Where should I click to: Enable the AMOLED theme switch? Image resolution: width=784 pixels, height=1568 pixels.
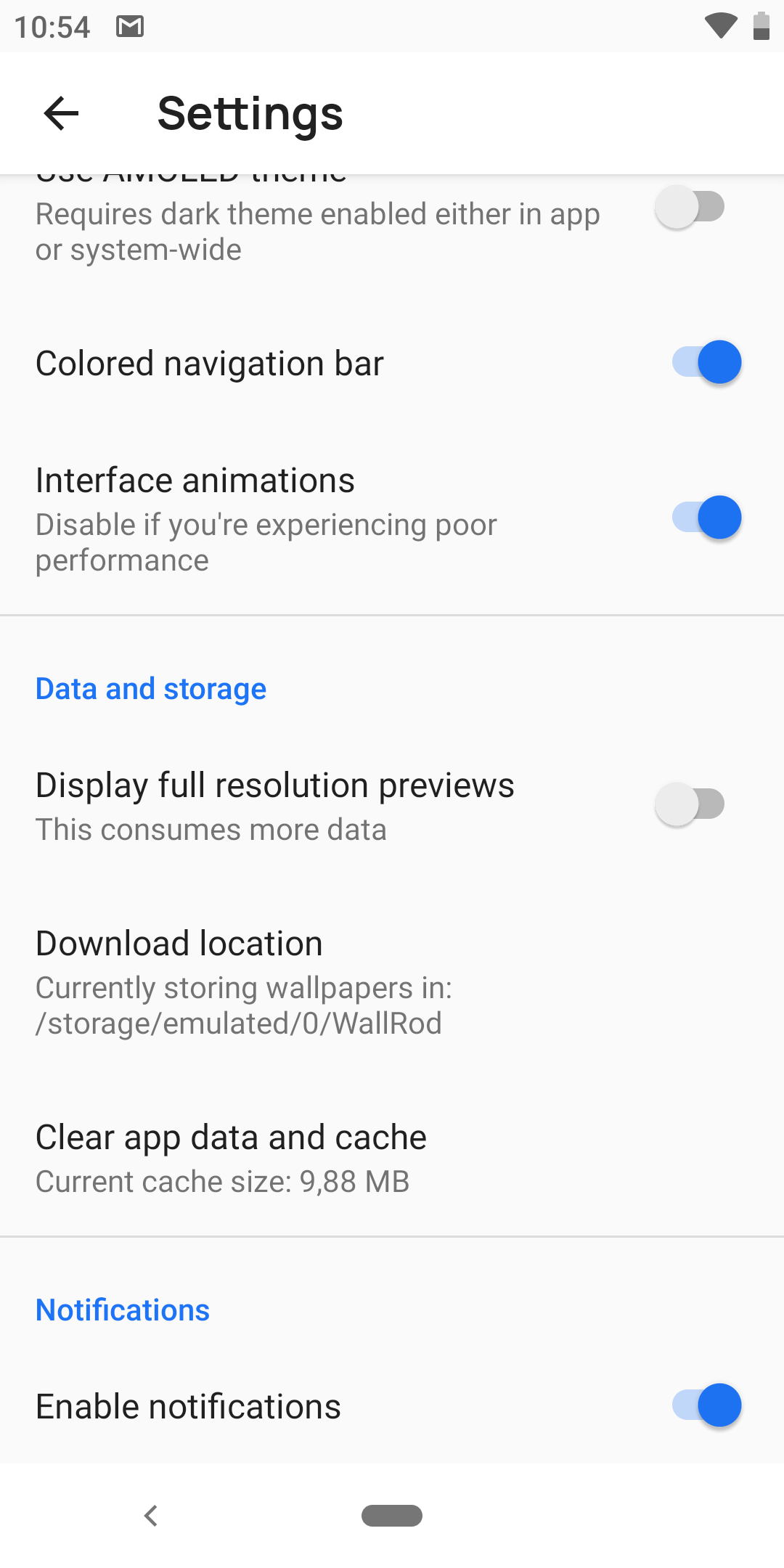coord(690,208)
